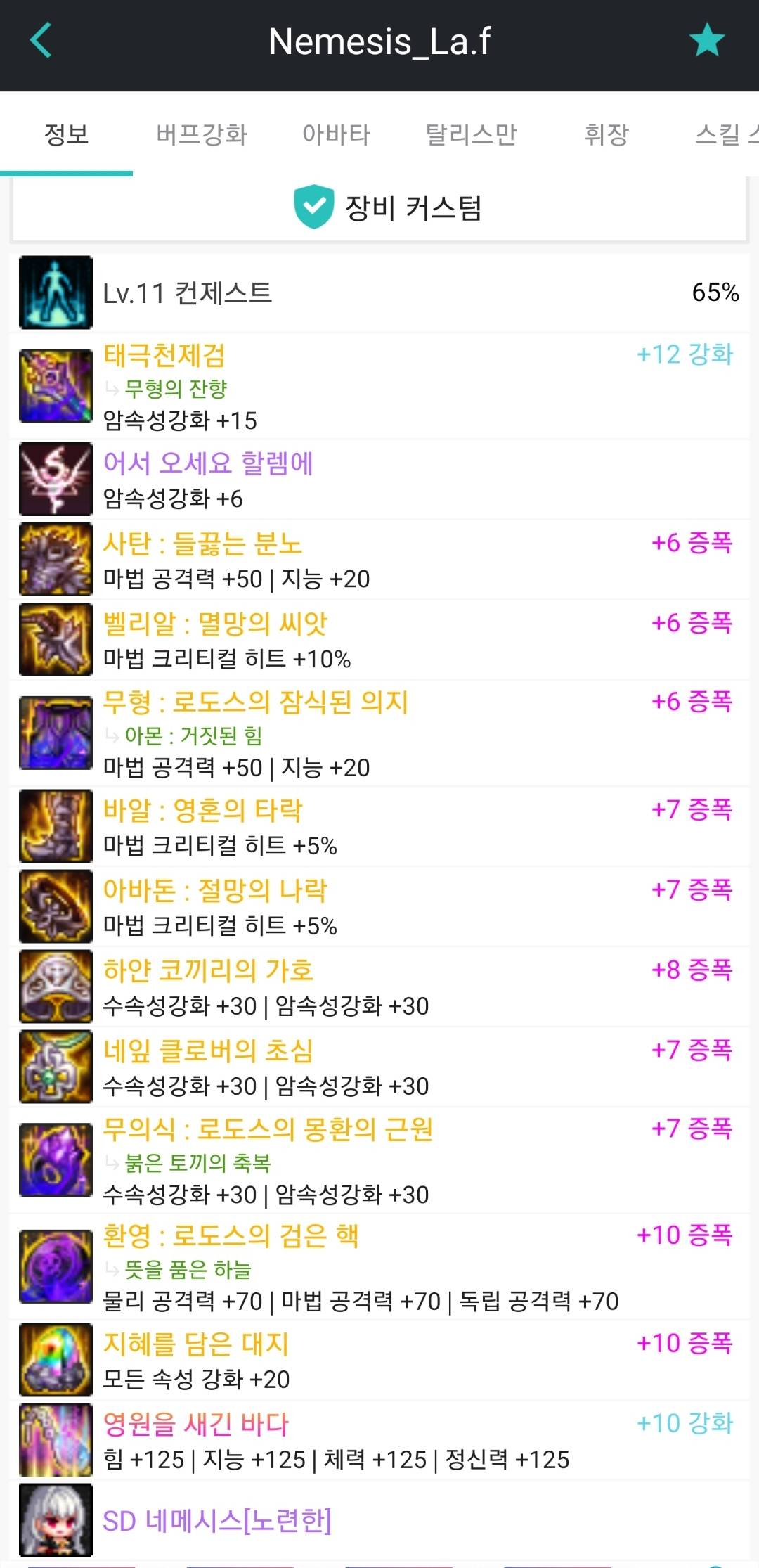This screenshot has height=1568, width=759.
Task: Open the 스킬 tab
Action: tap(724, 134)
